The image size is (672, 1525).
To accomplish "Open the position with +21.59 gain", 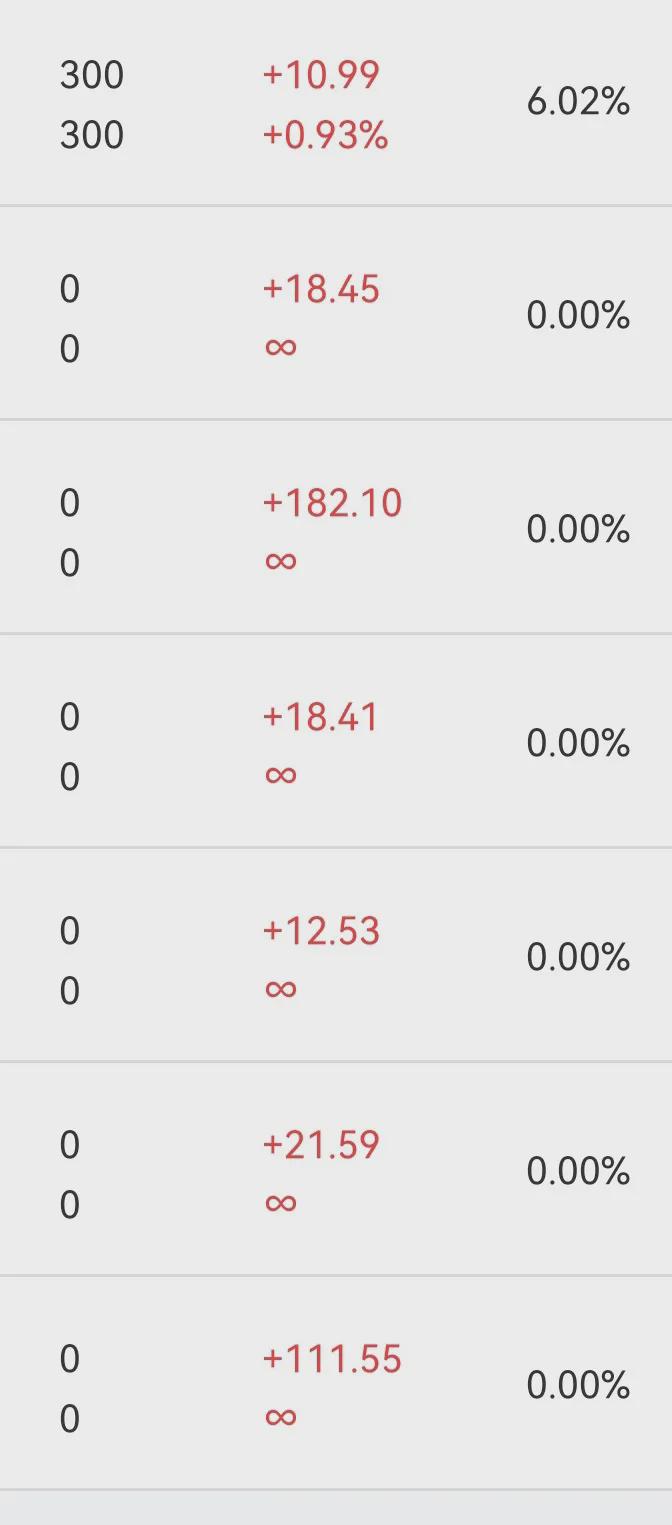I will (x=336, y=1169).
